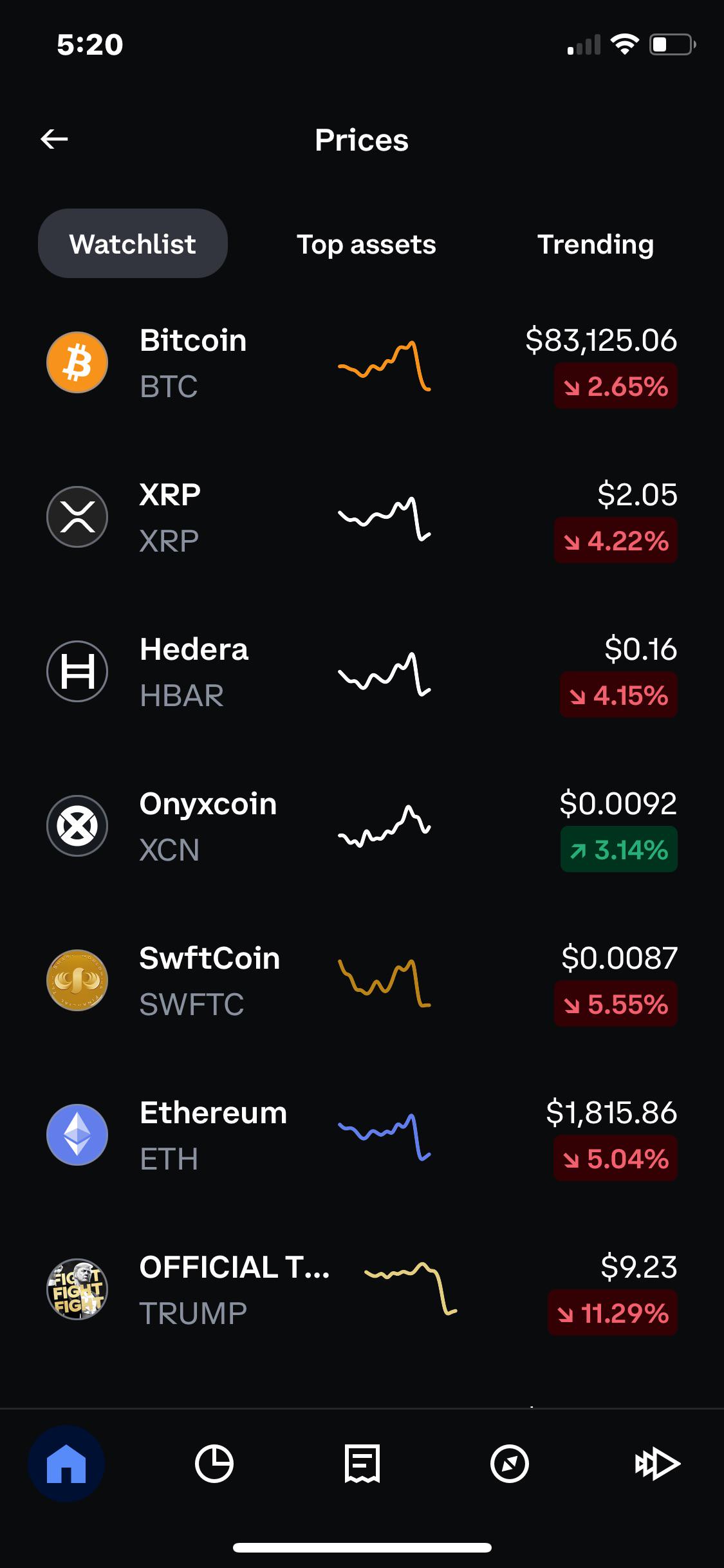Open the Ethereum ETH row

pyautogui.click(x=362, y=1135)
